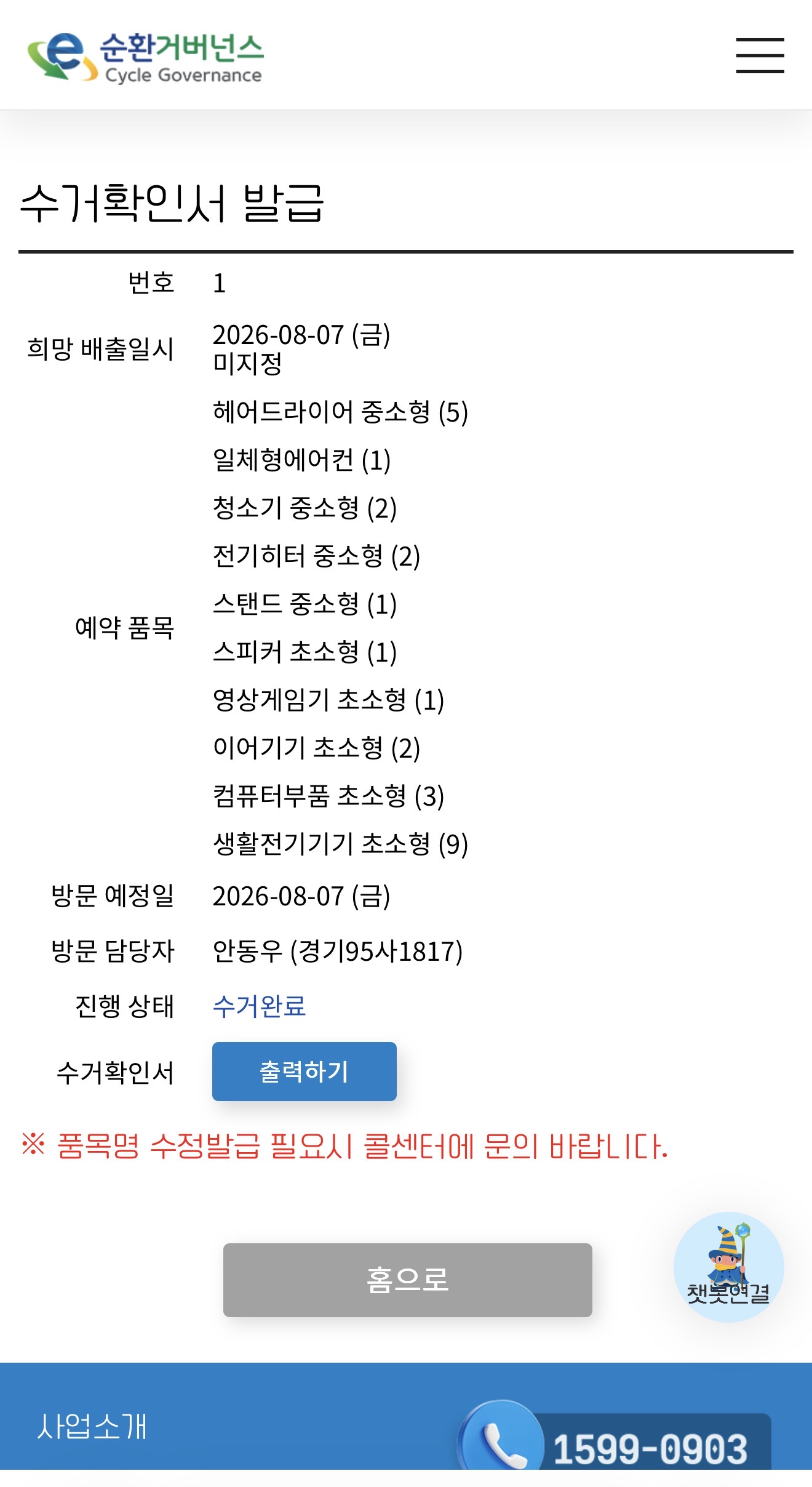Go back home with 홈으로
The width and height of the screenshot is (812, 1487).
click(407, 1280)
